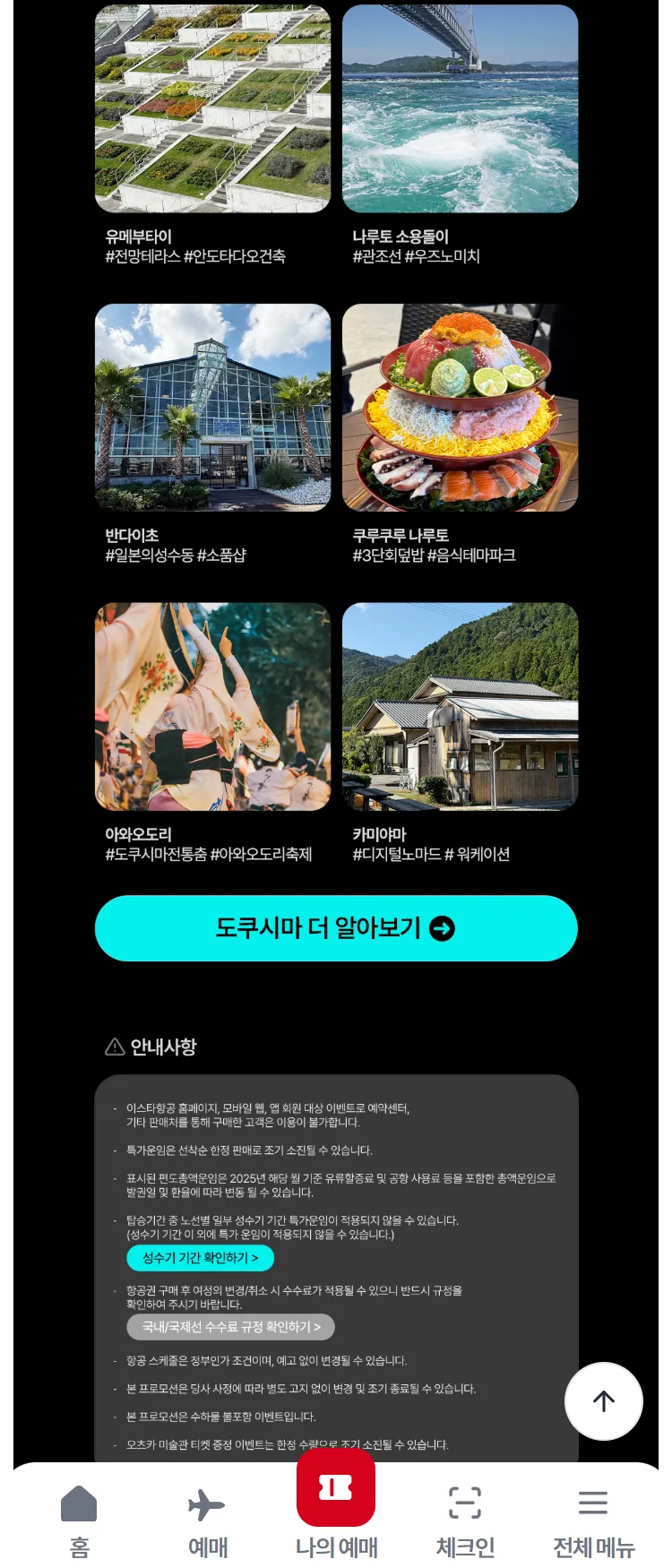Open 국내/국제선 수수료 규정 확인하기
The width and height of the screenshot is (672, 1568).
[x=230, y=1327]
